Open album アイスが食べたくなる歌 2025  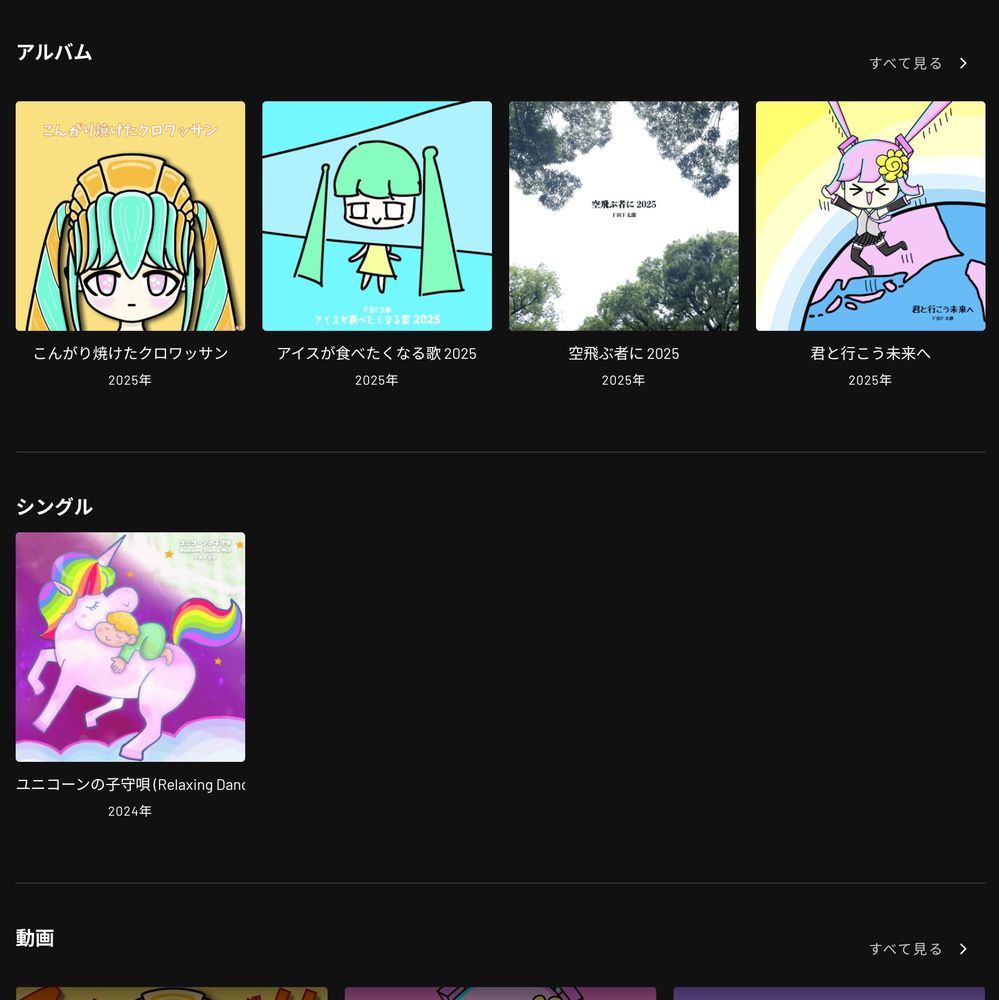(x=377, y=216)
